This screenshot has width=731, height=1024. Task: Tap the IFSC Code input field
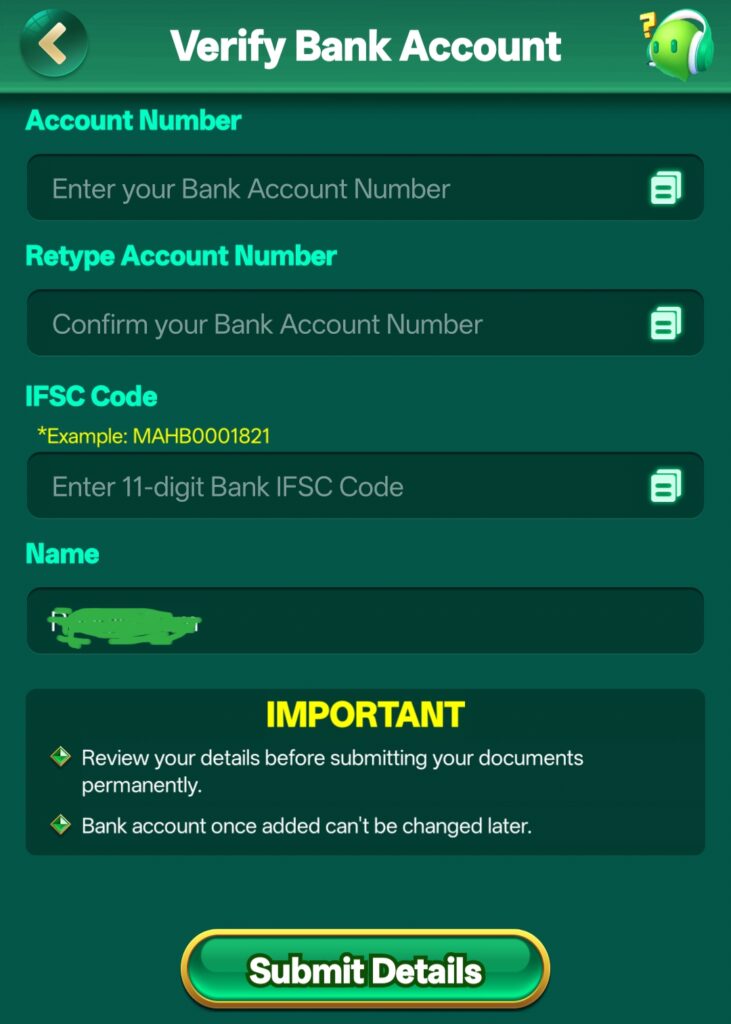(330, 487)
